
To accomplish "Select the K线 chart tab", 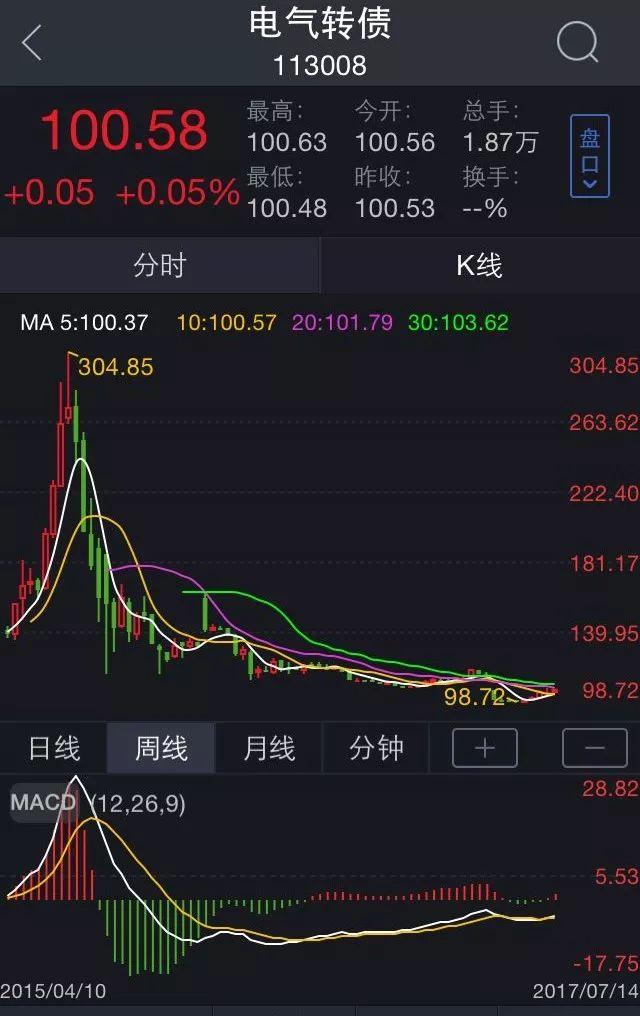I will coord(479,265).
